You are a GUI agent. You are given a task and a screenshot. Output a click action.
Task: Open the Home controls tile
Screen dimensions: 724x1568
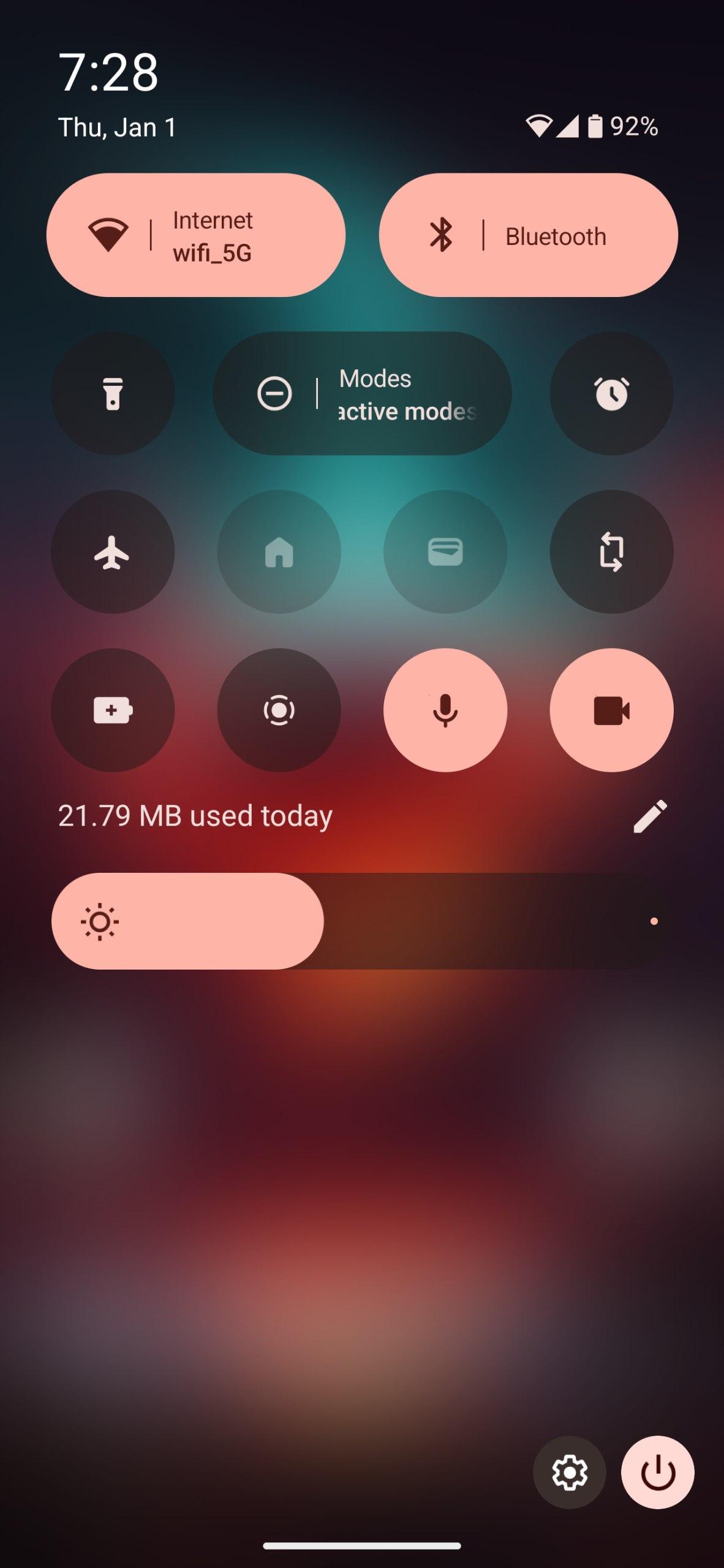(x=279, y=552)
